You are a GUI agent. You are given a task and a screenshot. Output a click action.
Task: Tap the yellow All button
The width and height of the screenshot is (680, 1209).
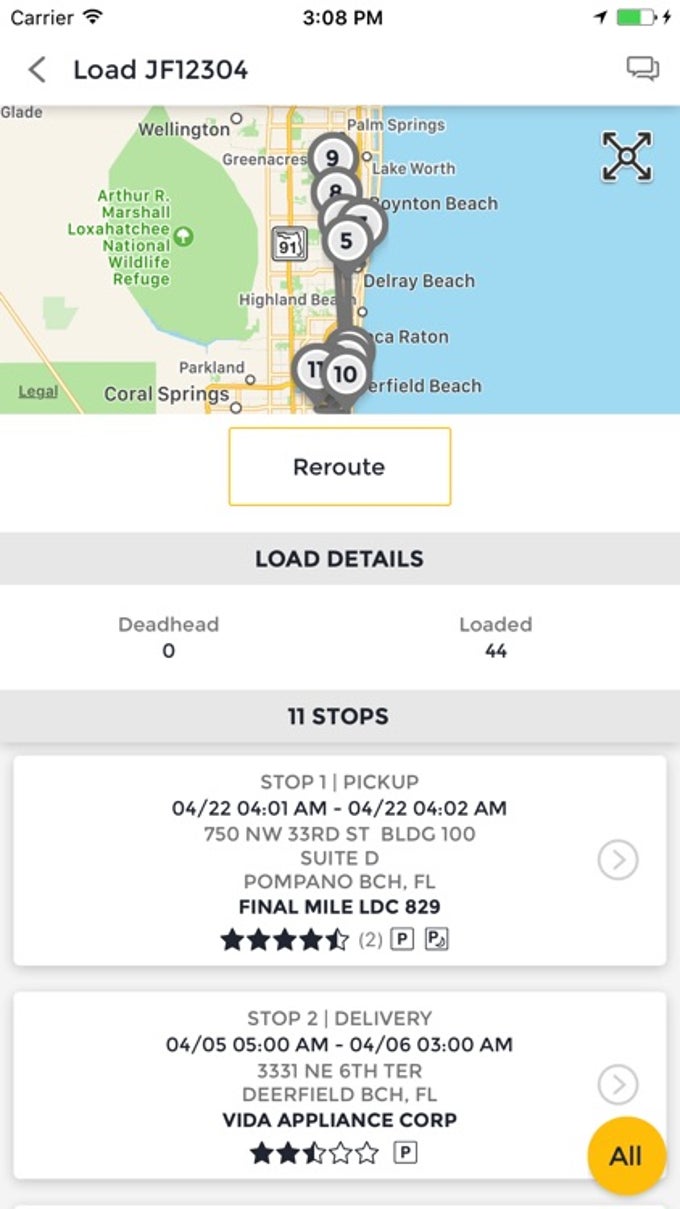point(625,1156)
